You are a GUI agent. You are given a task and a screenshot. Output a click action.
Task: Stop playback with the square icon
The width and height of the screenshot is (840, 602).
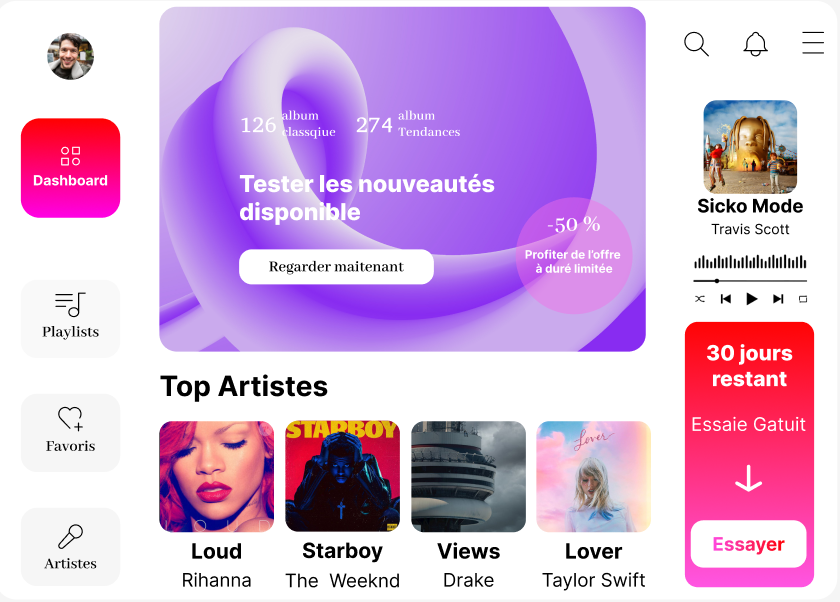(803, 299)
